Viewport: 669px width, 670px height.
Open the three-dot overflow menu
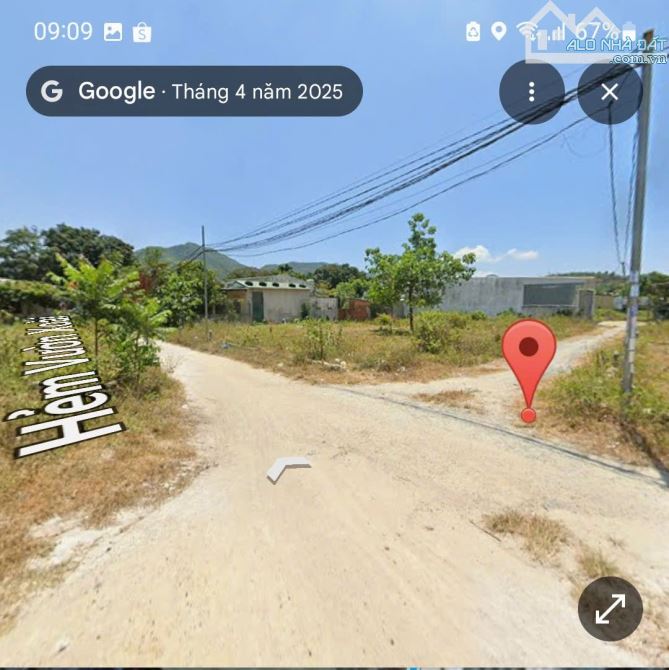coord(531,93)
